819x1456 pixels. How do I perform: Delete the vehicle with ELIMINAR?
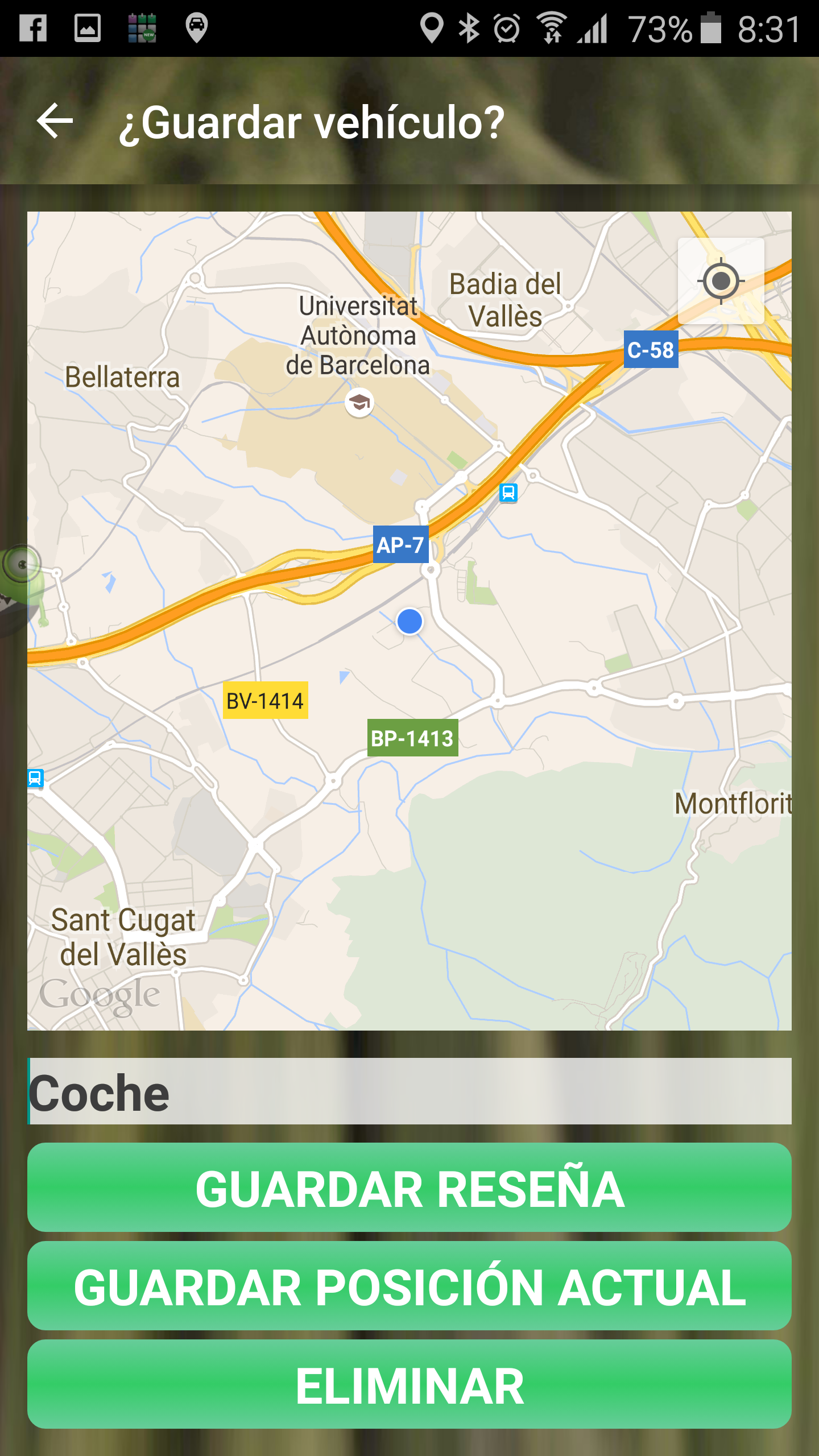[409, 1384]
